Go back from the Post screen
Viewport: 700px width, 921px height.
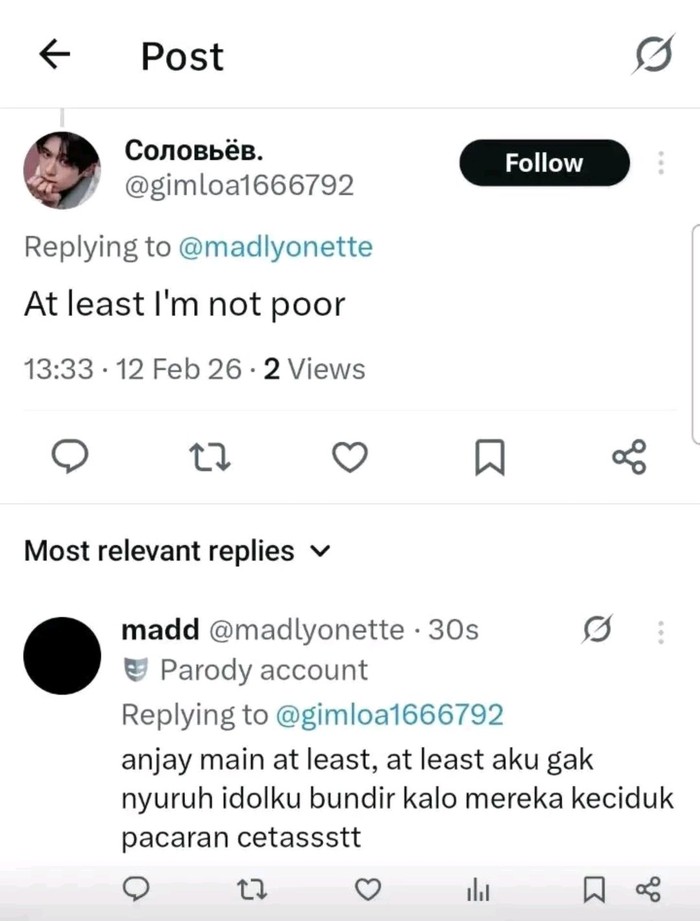coord(54,56)
